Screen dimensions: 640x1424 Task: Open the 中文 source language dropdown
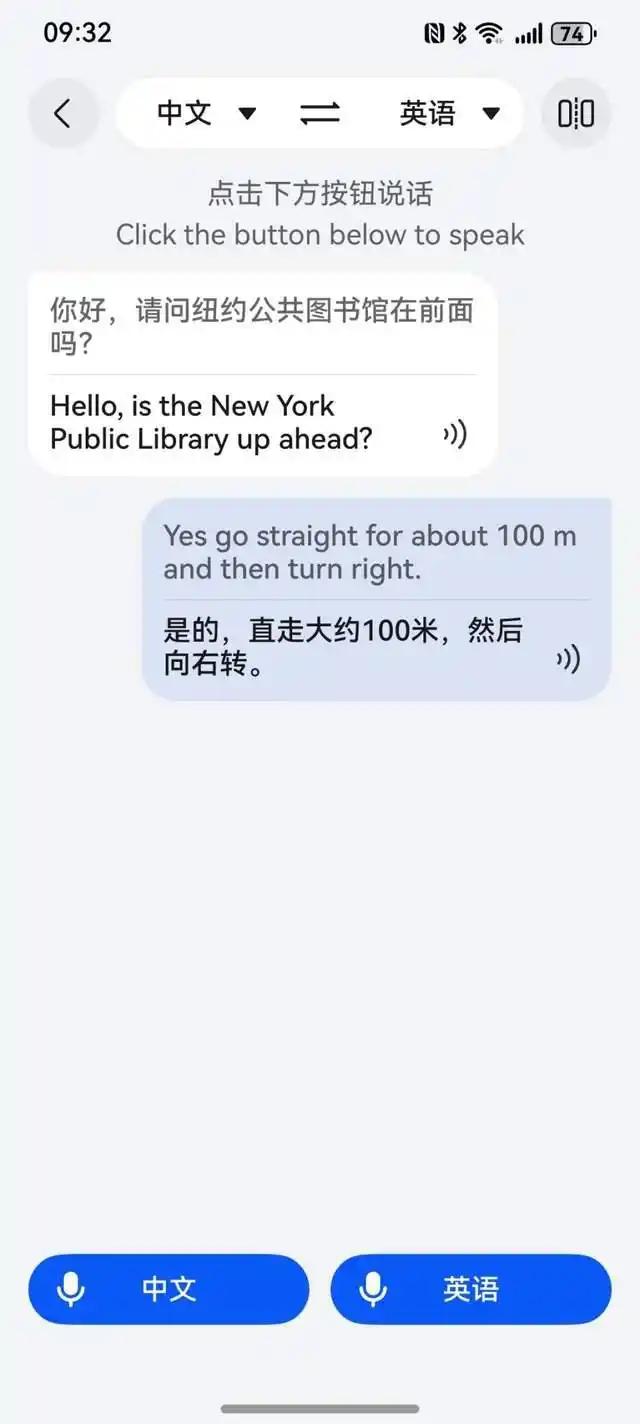tap(206, 113)
